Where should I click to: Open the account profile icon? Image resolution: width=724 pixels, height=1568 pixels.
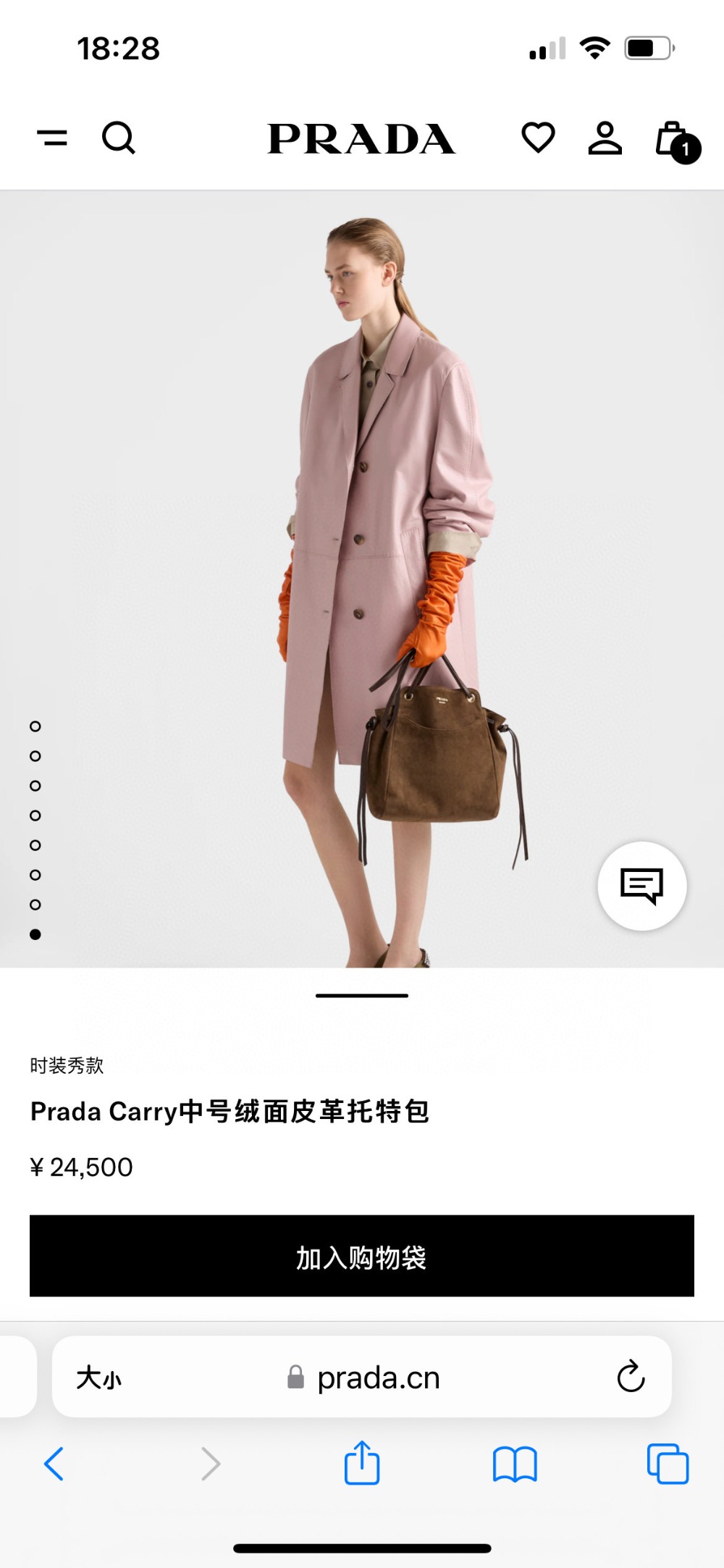[x=605, y=138]
